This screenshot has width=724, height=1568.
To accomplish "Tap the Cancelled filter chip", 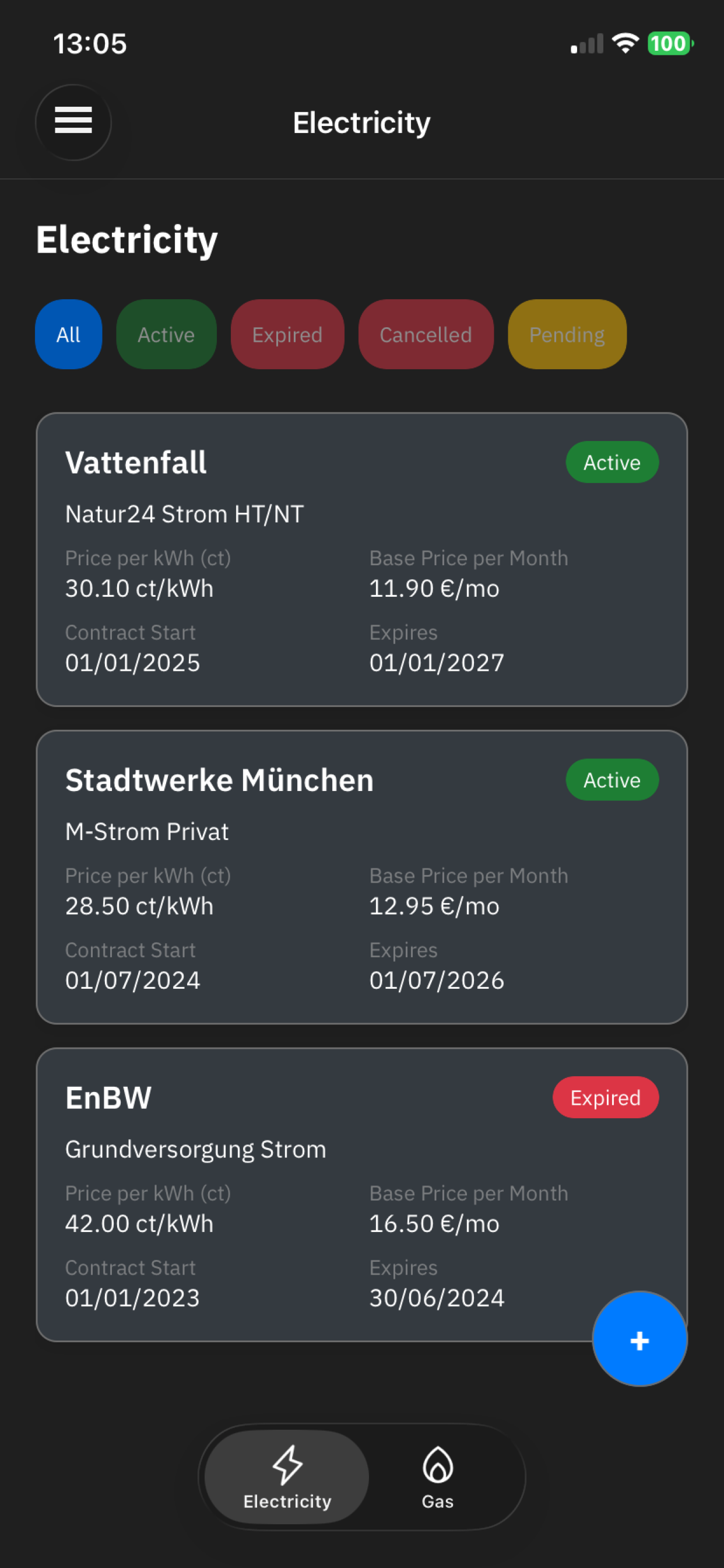I will click(x=426, y=334).
